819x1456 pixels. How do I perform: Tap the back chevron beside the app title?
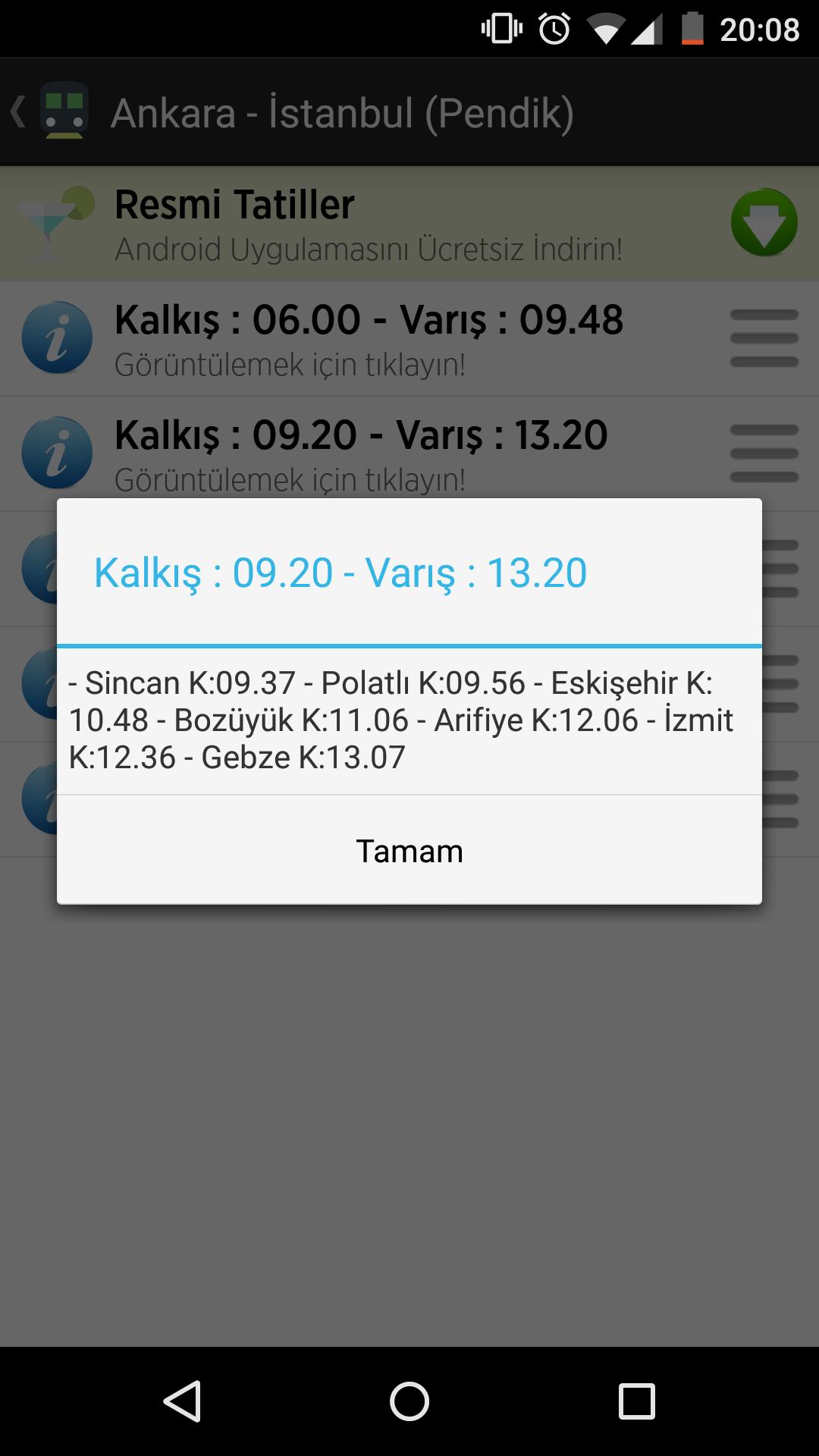point(19,110)
